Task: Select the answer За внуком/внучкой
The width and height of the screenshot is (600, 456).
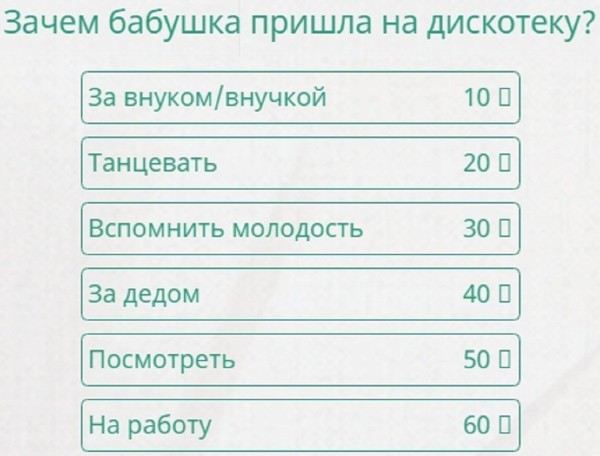Action: coord(300,97)
